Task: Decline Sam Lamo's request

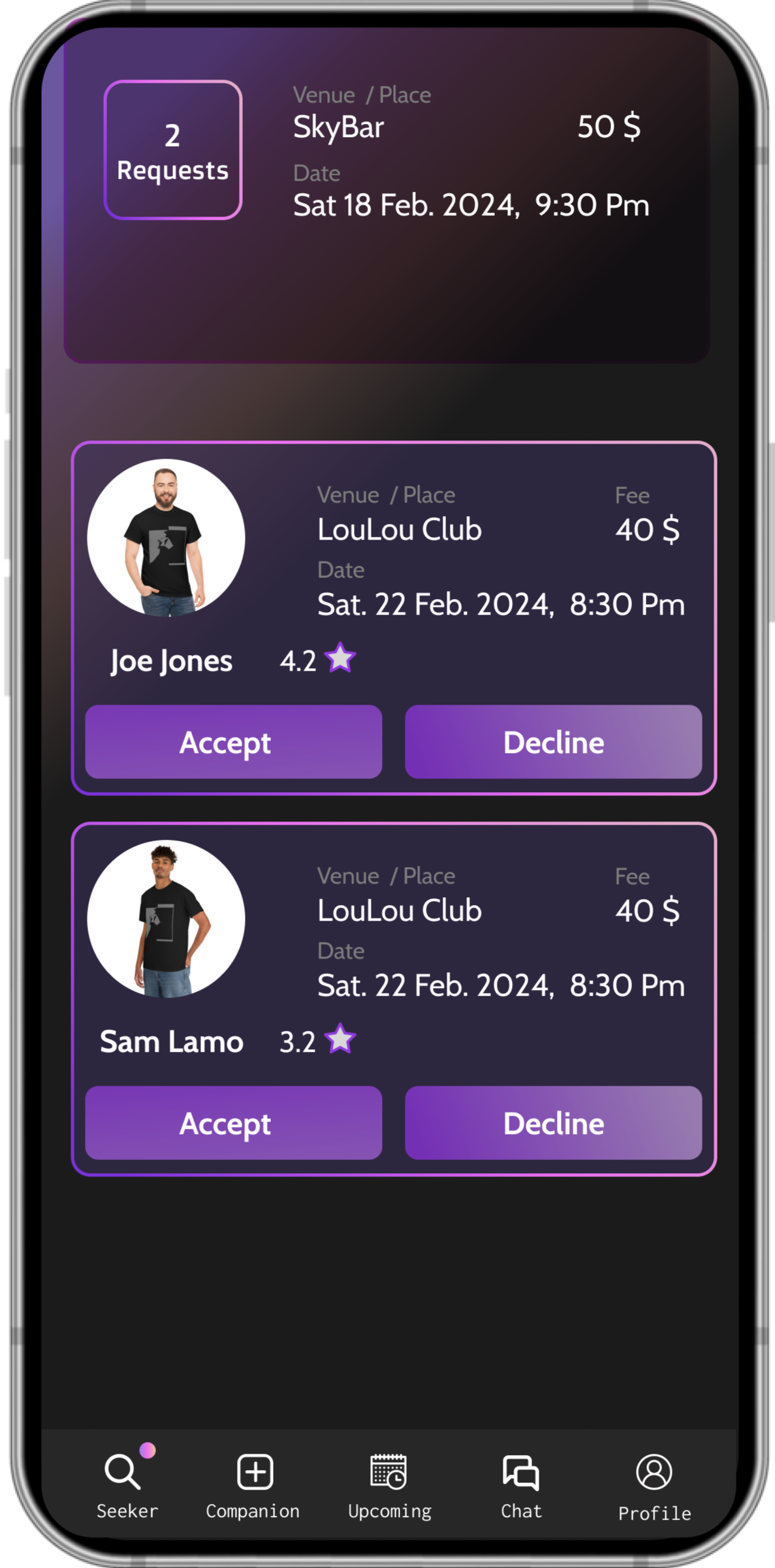Action: 553,1123
